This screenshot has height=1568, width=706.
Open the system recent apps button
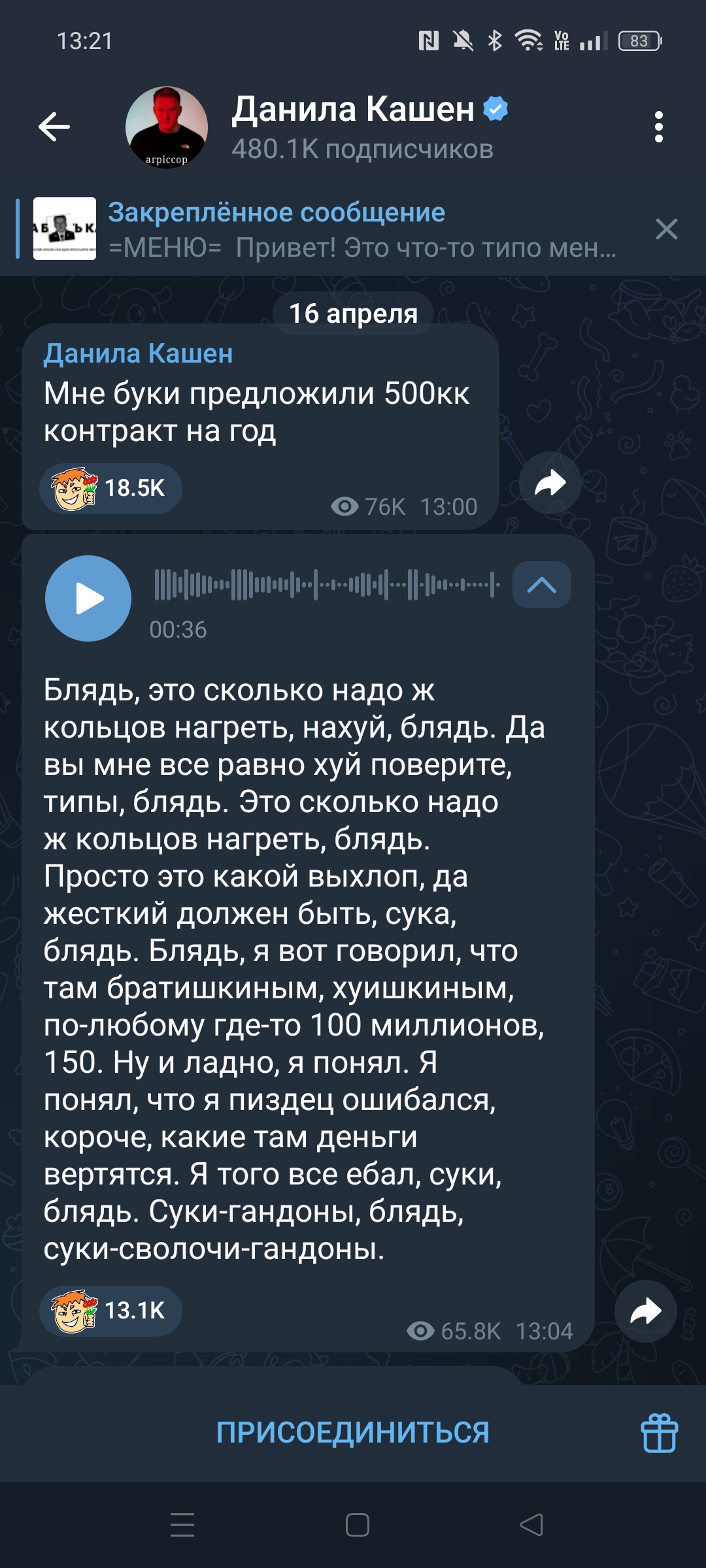coord(182,1525)
